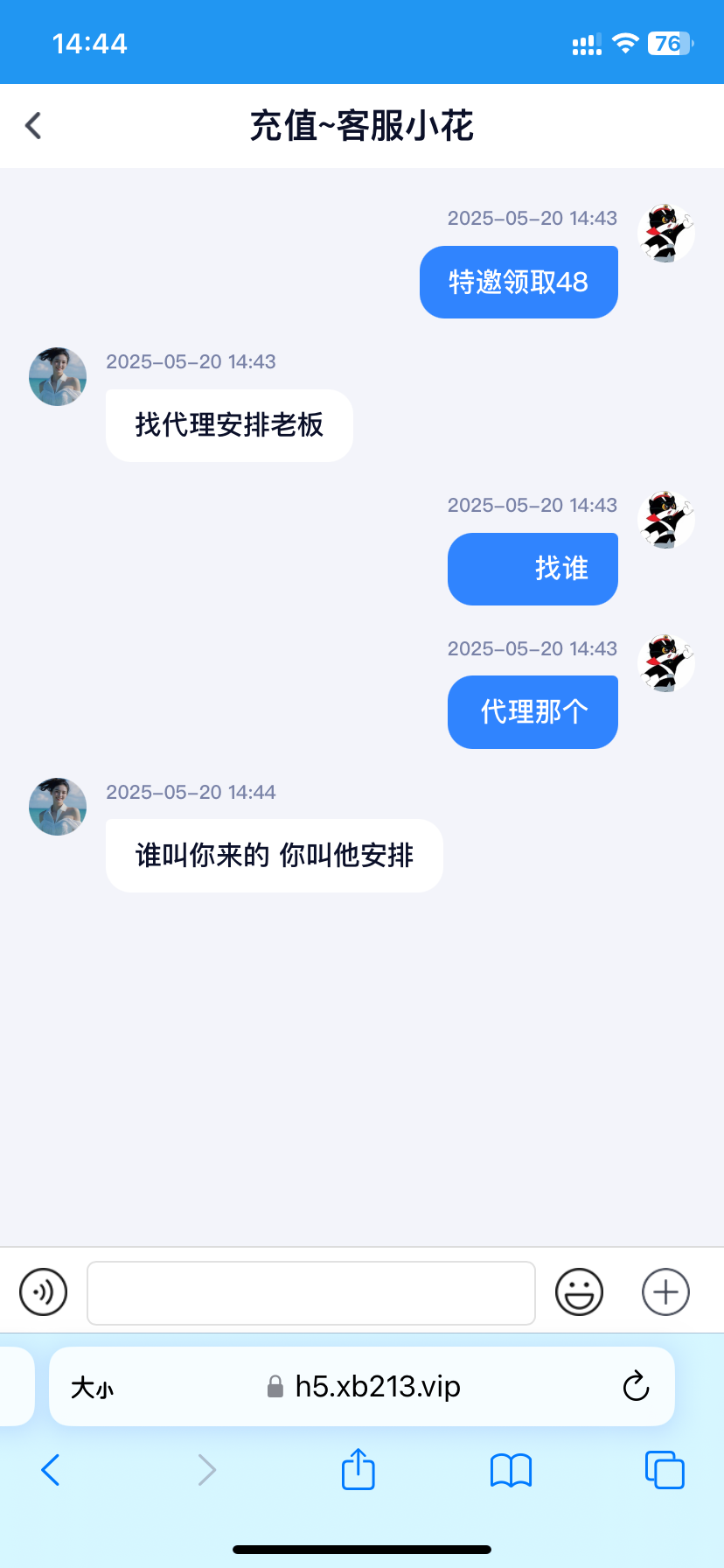Tap the plus attachment icon
This screenshot has width=724, height=1568.
(665, 1291)
